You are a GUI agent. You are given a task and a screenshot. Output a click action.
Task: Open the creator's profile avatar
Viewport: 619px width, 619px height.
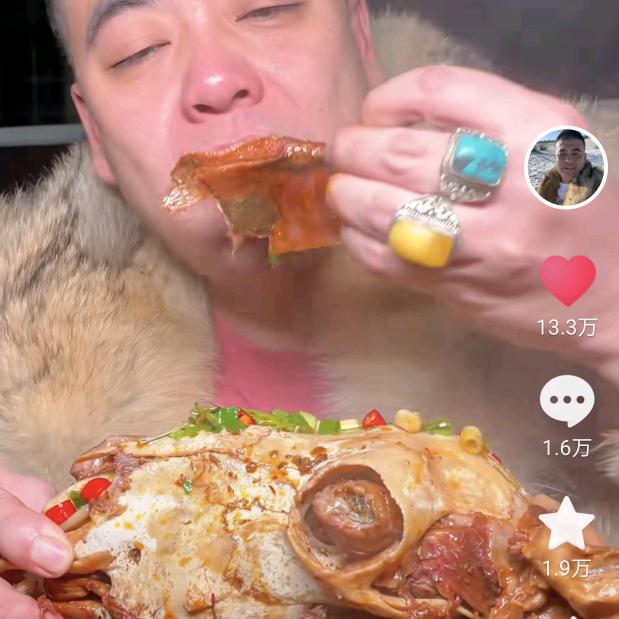[566, 167]
